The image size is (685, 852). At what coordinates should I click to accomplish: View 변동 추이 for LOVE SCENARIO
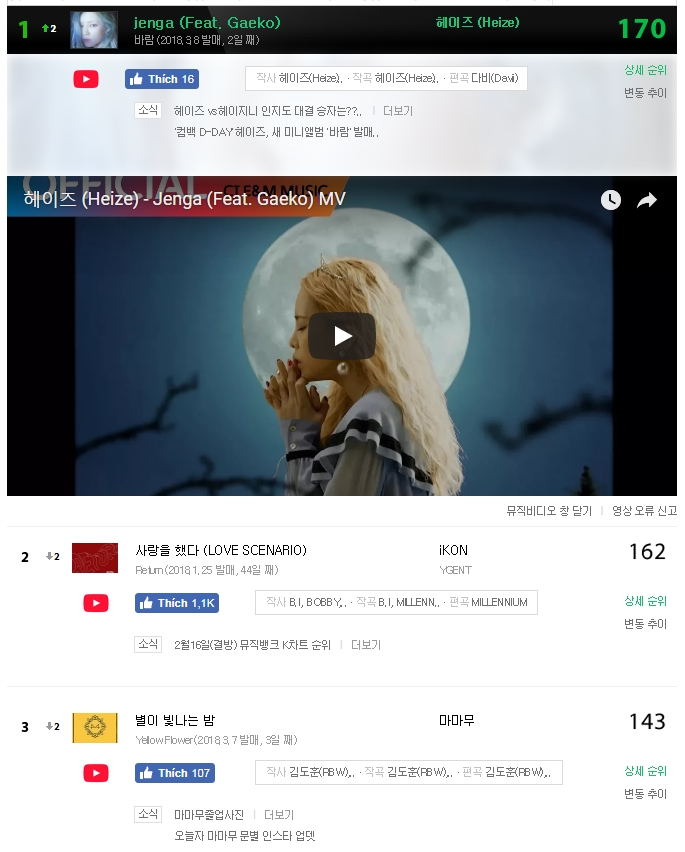click(645, 623)
